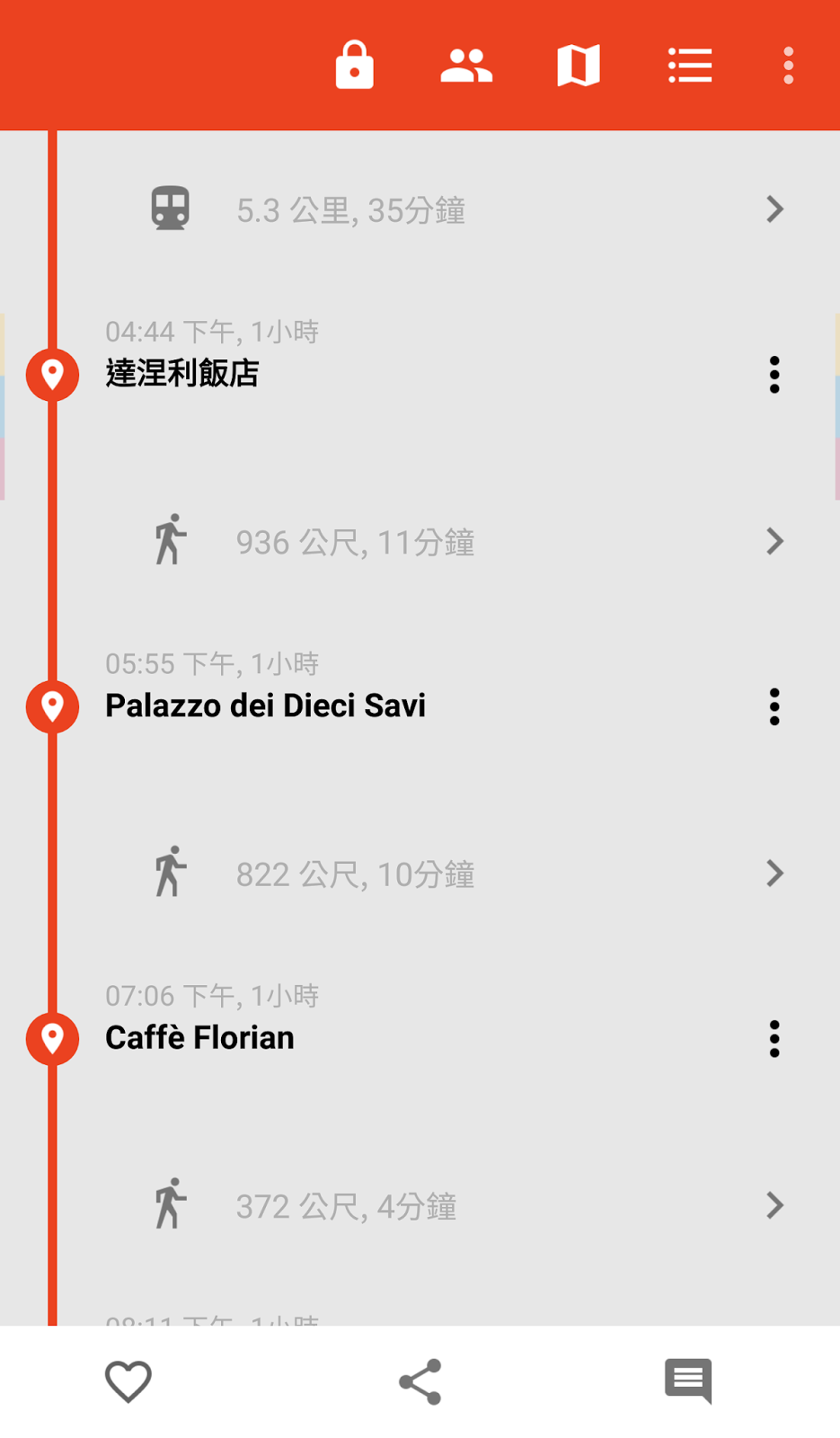Open the trip members icon

pyautogui.click(x=466, y=66)
